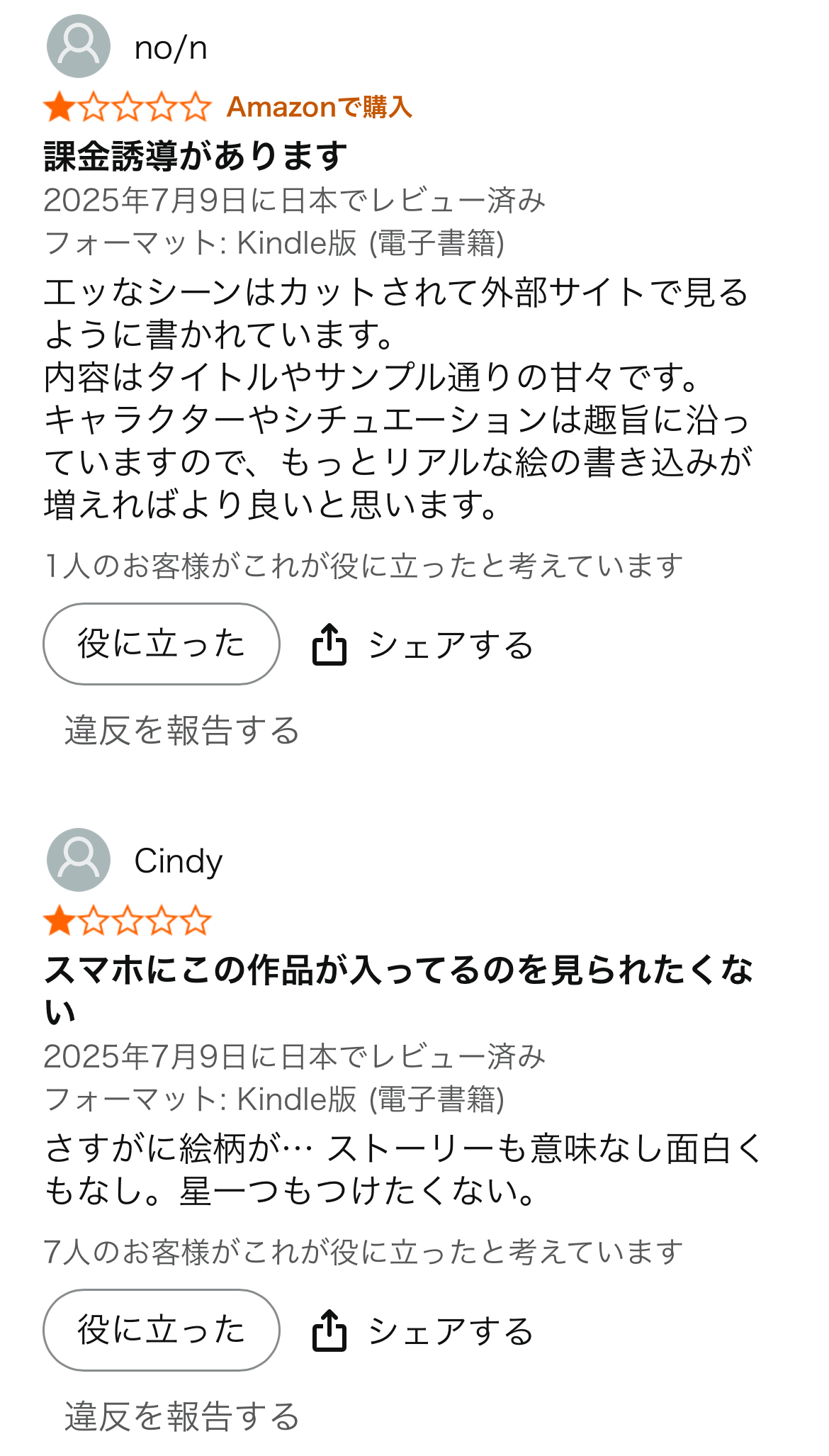Viewport: 829px width, 1456px height.
Task: Report a violation in Cindy's review
Action: pyautogui.click(x=182, y=1416)
